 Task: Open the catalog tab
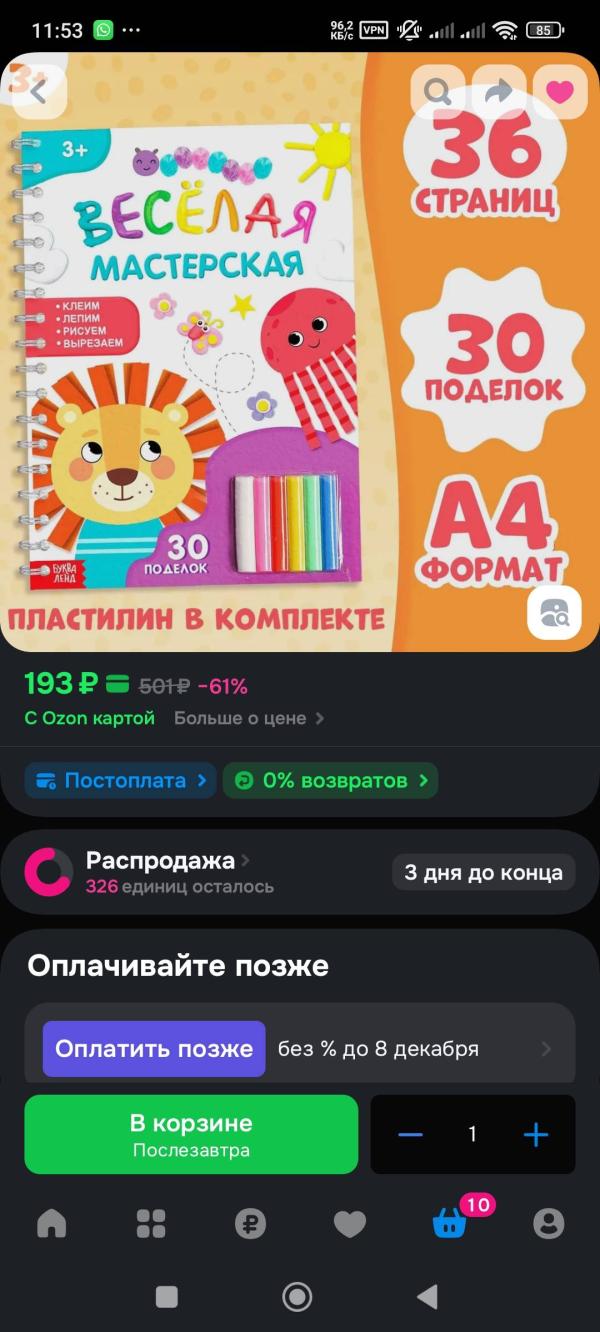[x=151, y=1222]
